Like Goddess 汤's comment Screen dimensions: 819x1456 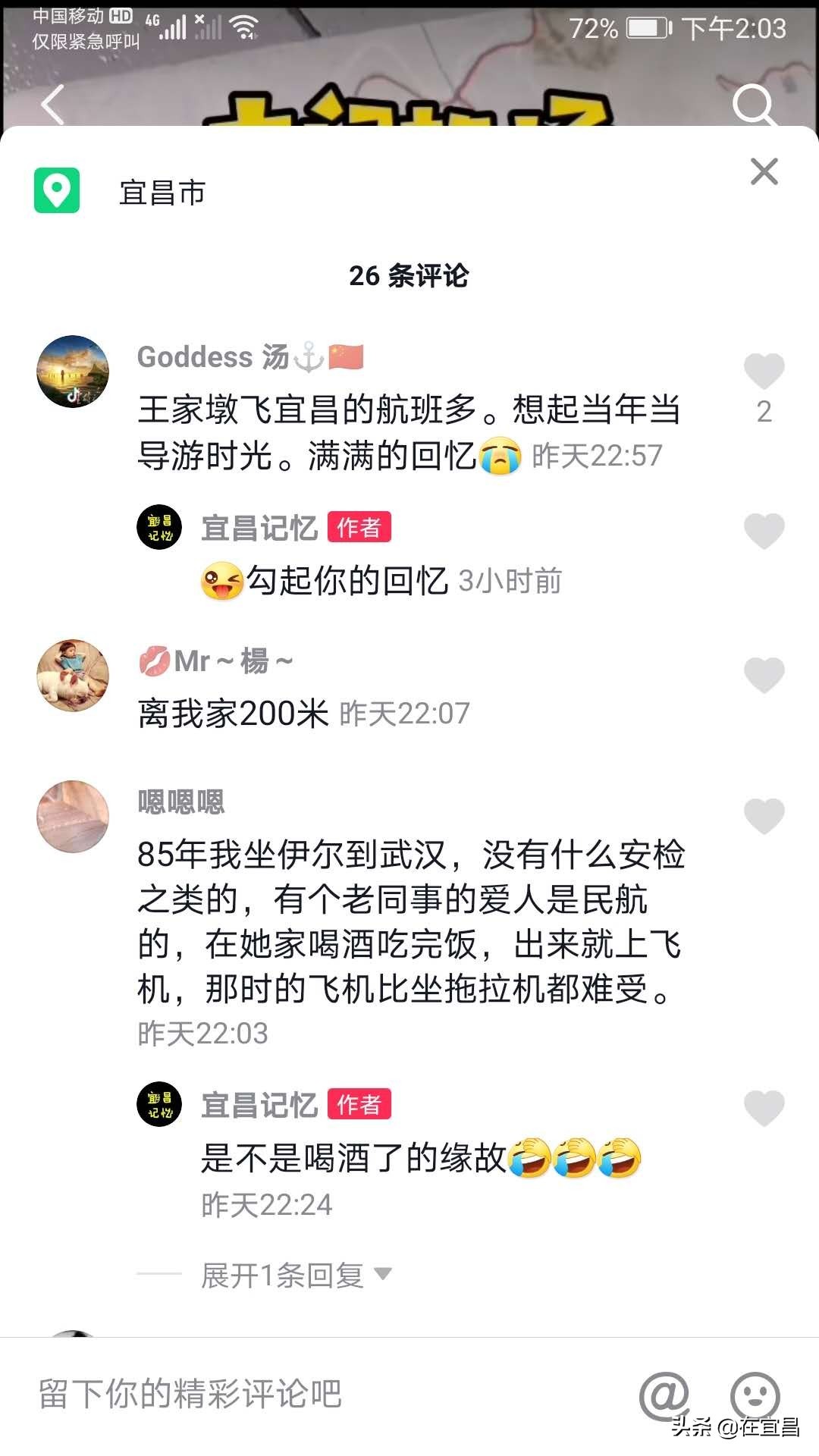pyautogui.click(x=764, y=372)
